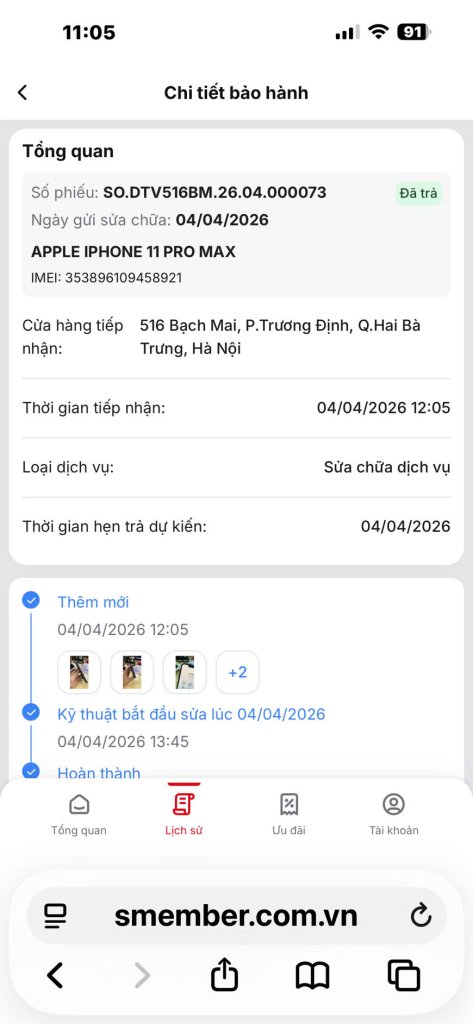The image size is (473, 1024).
Task: Open Safari bookmarks
Action: point(312,976)
